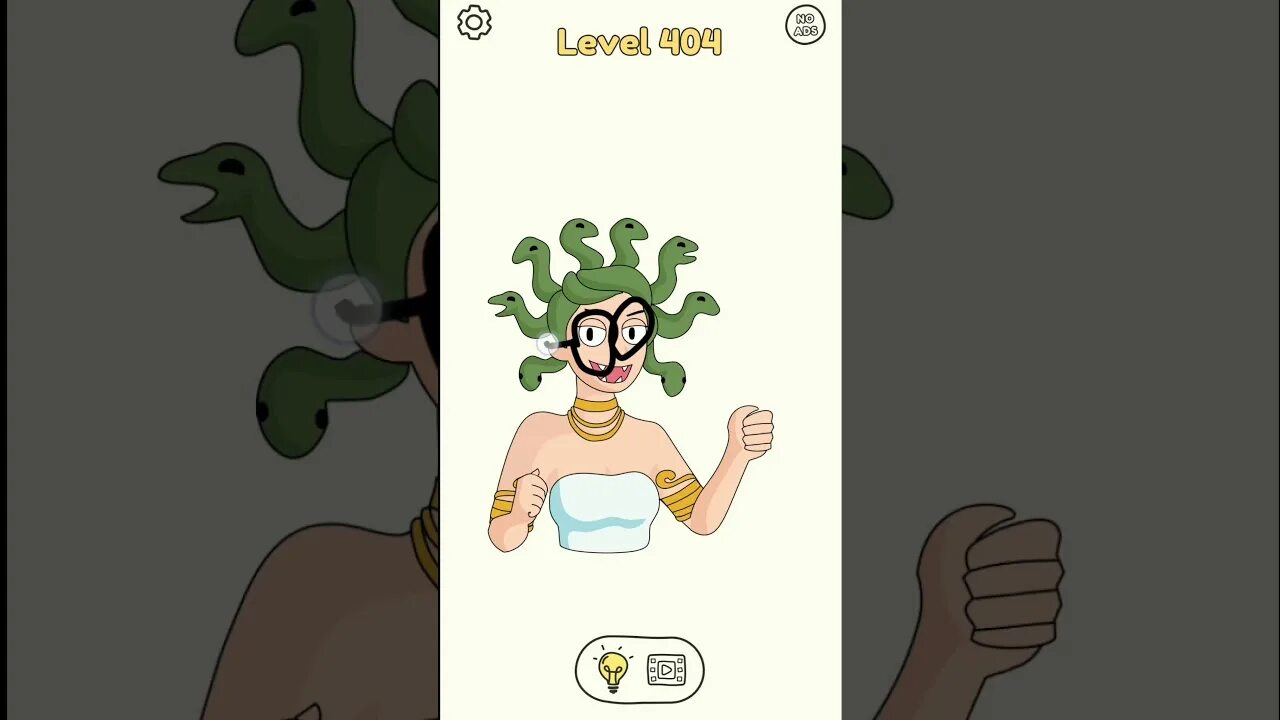Get a hint with the lightbulb video button
Screen dimensions: 1280x720
point(639,669)
